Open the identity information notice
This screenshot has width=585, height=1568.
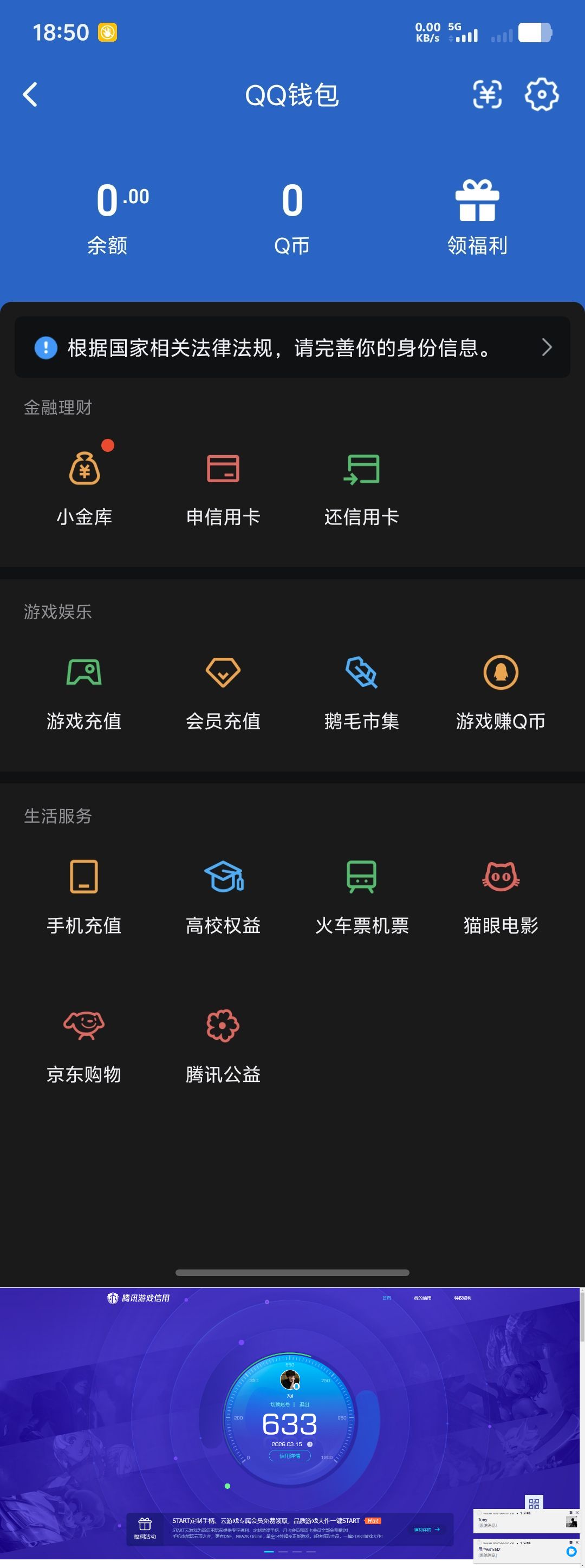pos(292,347)
